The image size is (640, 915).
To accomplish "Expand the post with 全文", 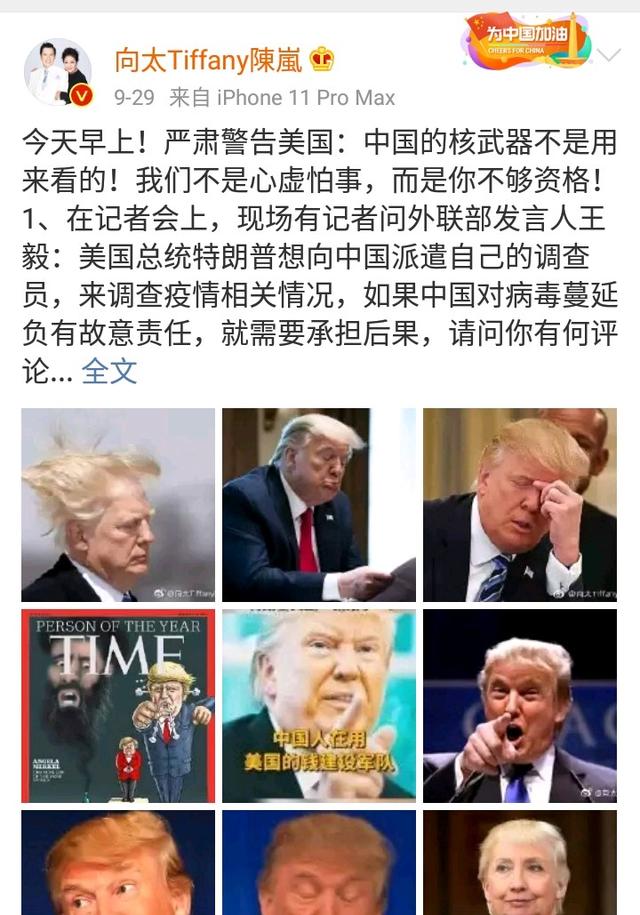I will coord(108,371).
